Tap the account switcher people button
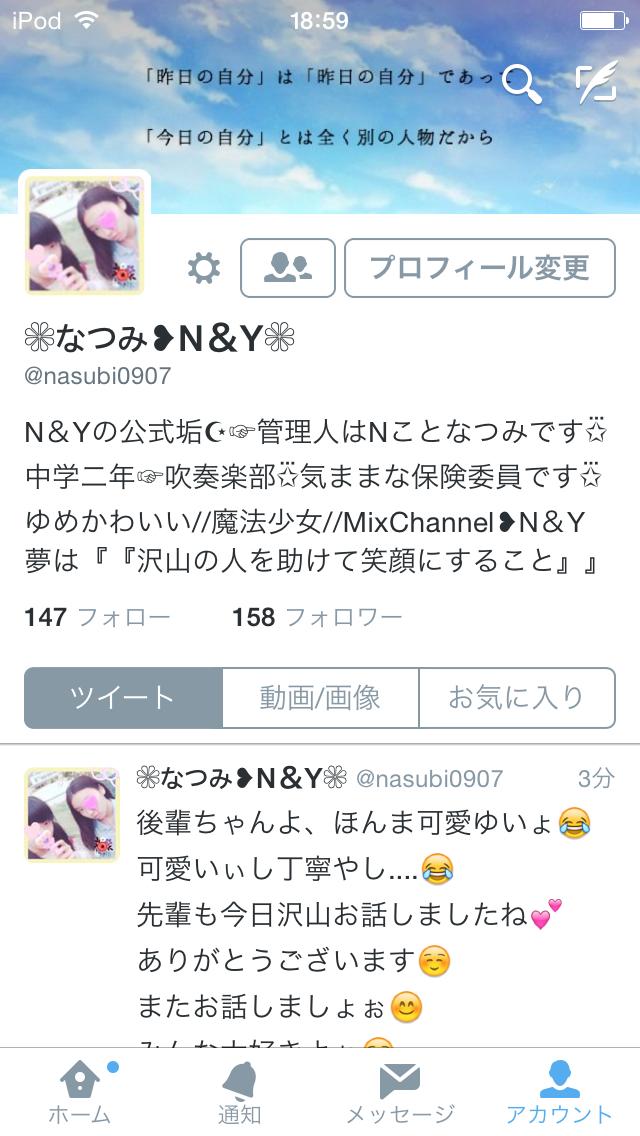The width and height of the screenshot is (640, 1136). click(x=288, y=268)
